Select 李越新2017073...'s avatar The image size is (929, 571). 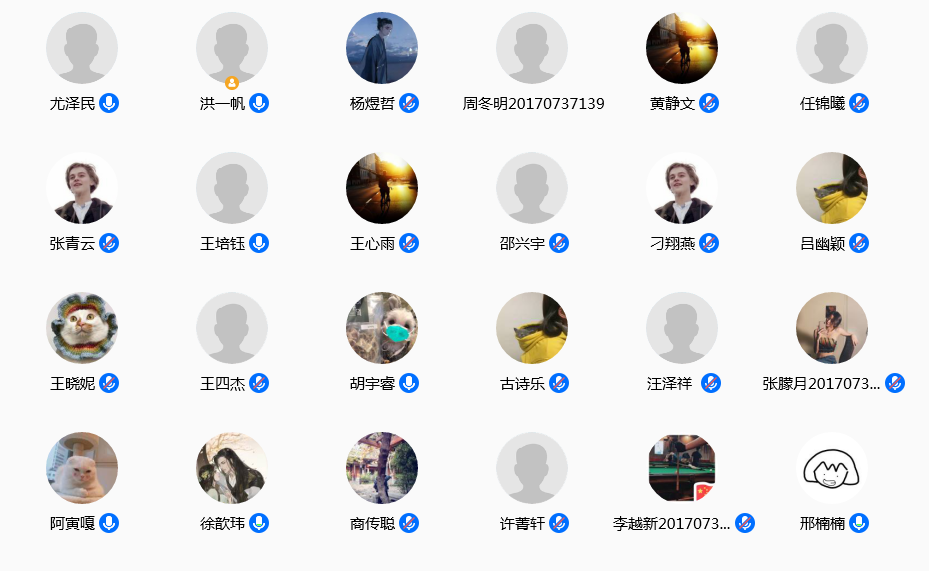click(682, 468)
